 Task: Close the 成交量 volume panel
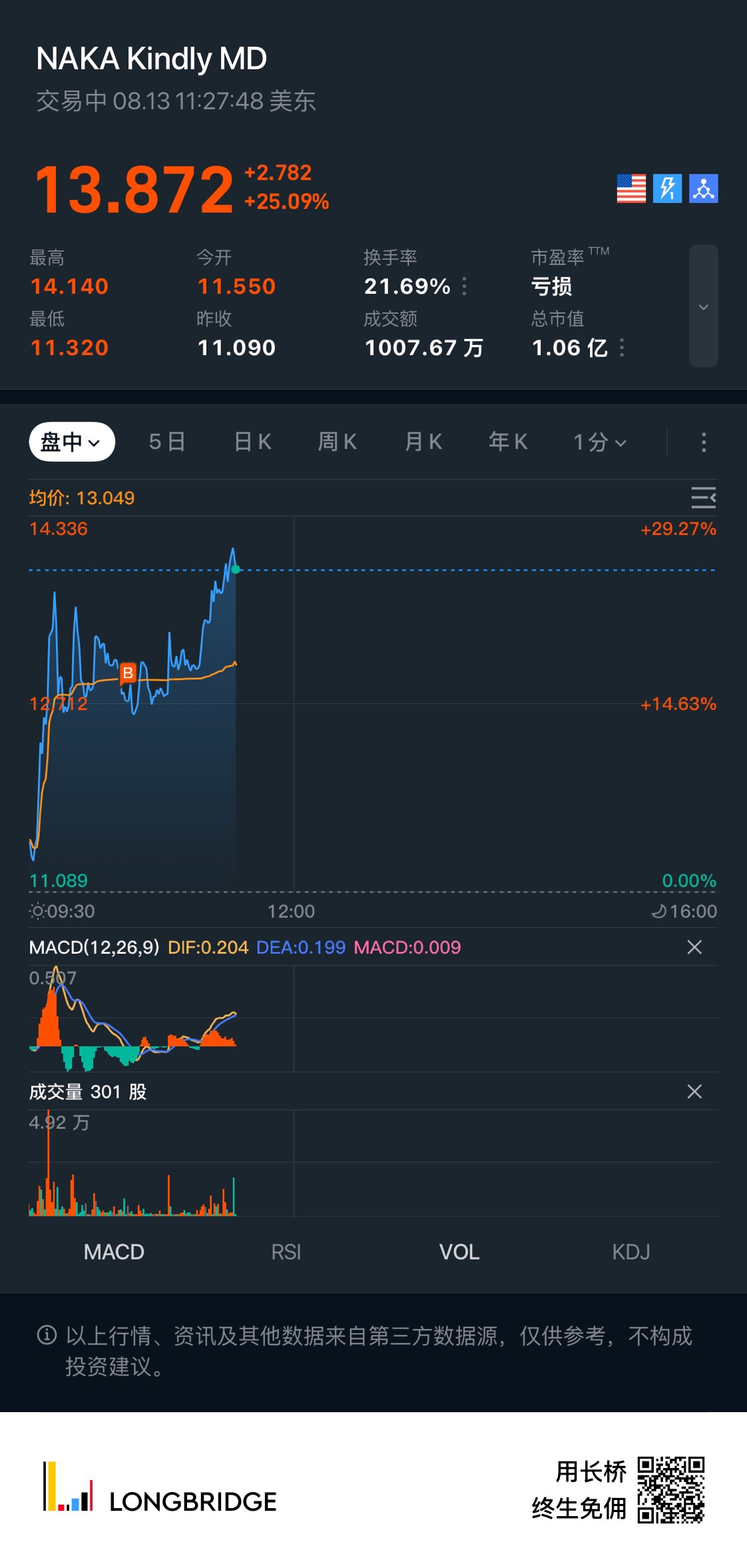tap(694, 1092)
